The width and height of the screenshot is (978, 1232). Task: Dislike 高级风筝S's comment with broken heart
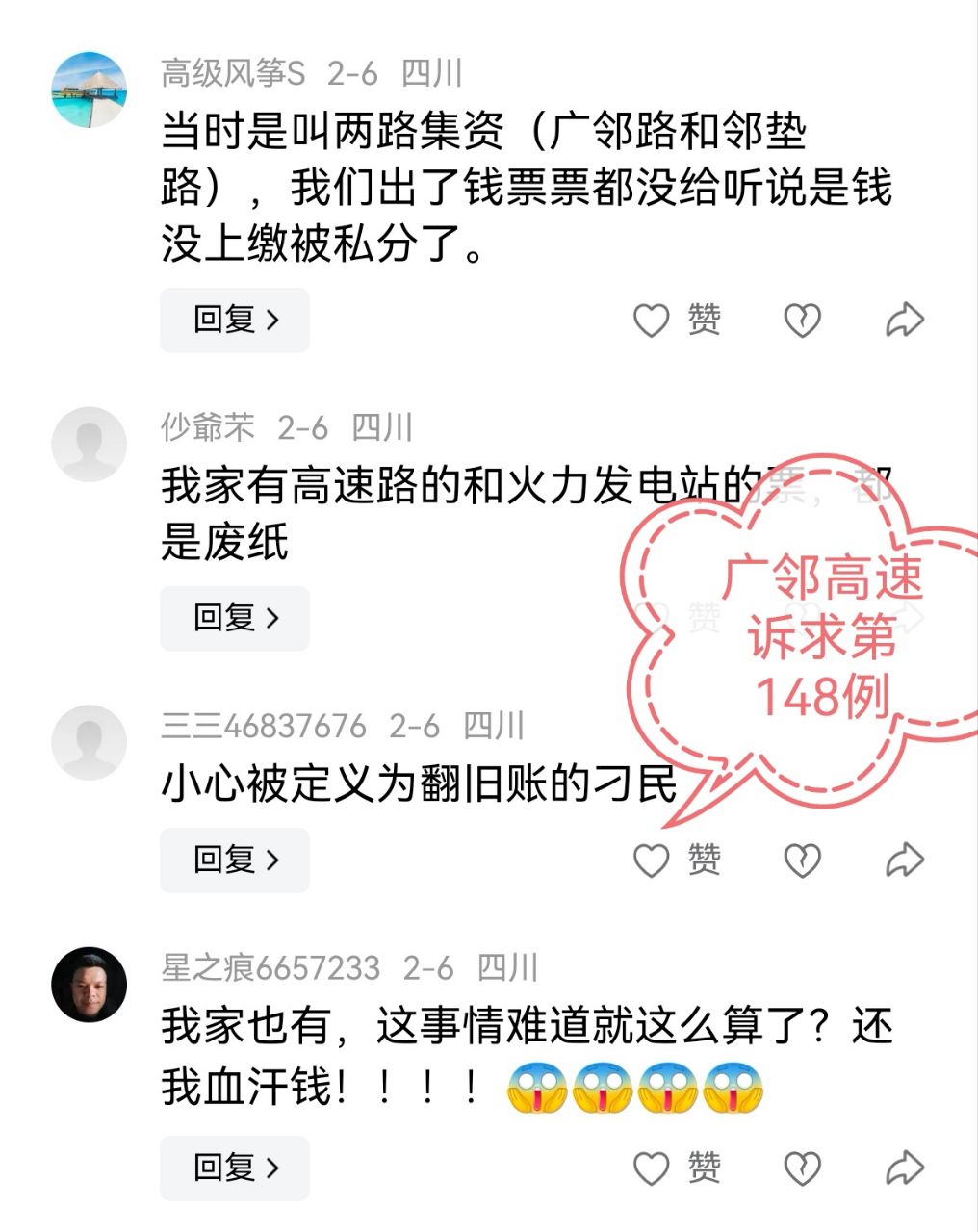pyautogui.click(x=802, y=321)
